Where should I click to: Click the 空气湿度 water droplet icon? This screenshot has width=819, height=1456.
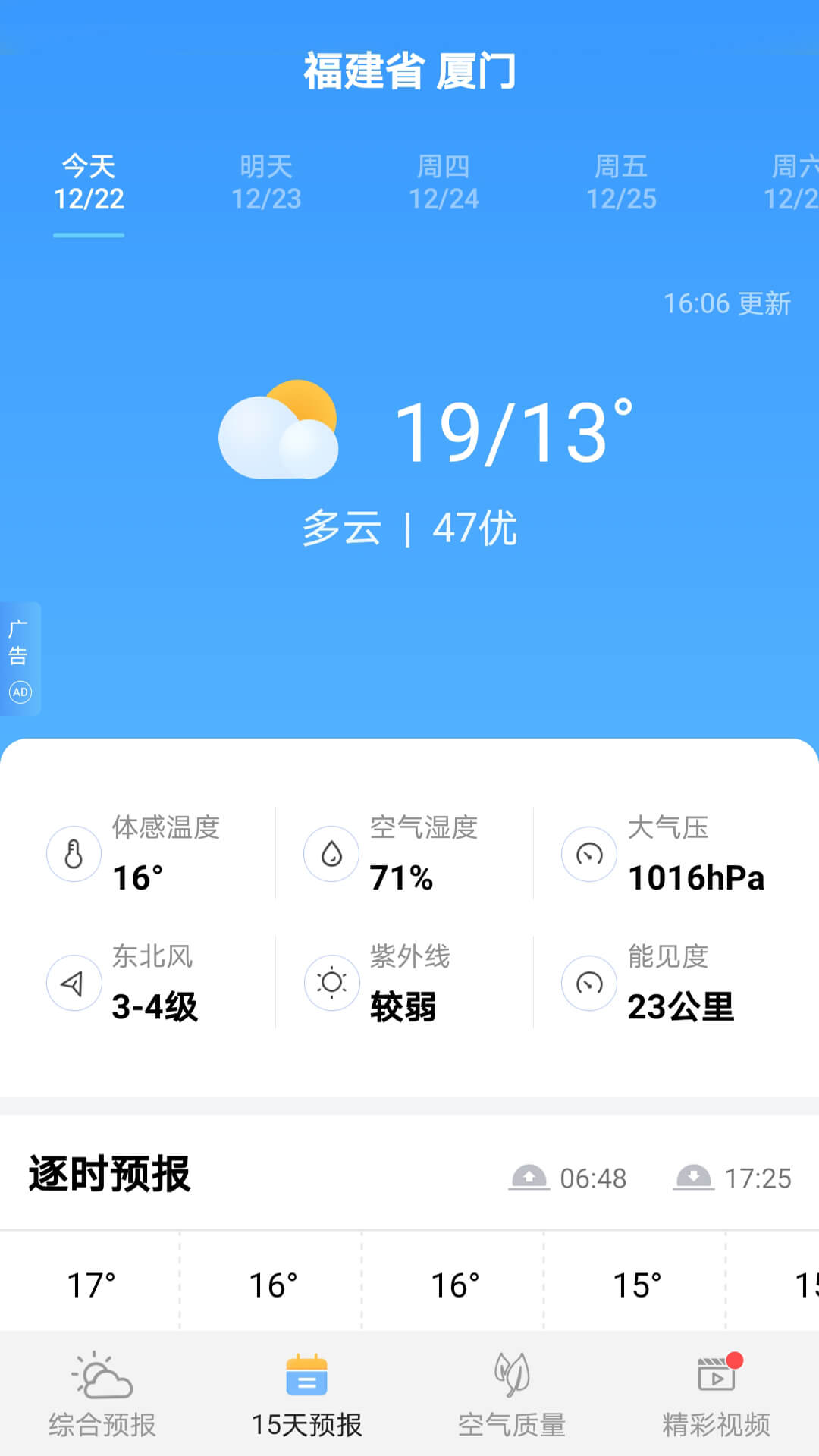point(331,853)
